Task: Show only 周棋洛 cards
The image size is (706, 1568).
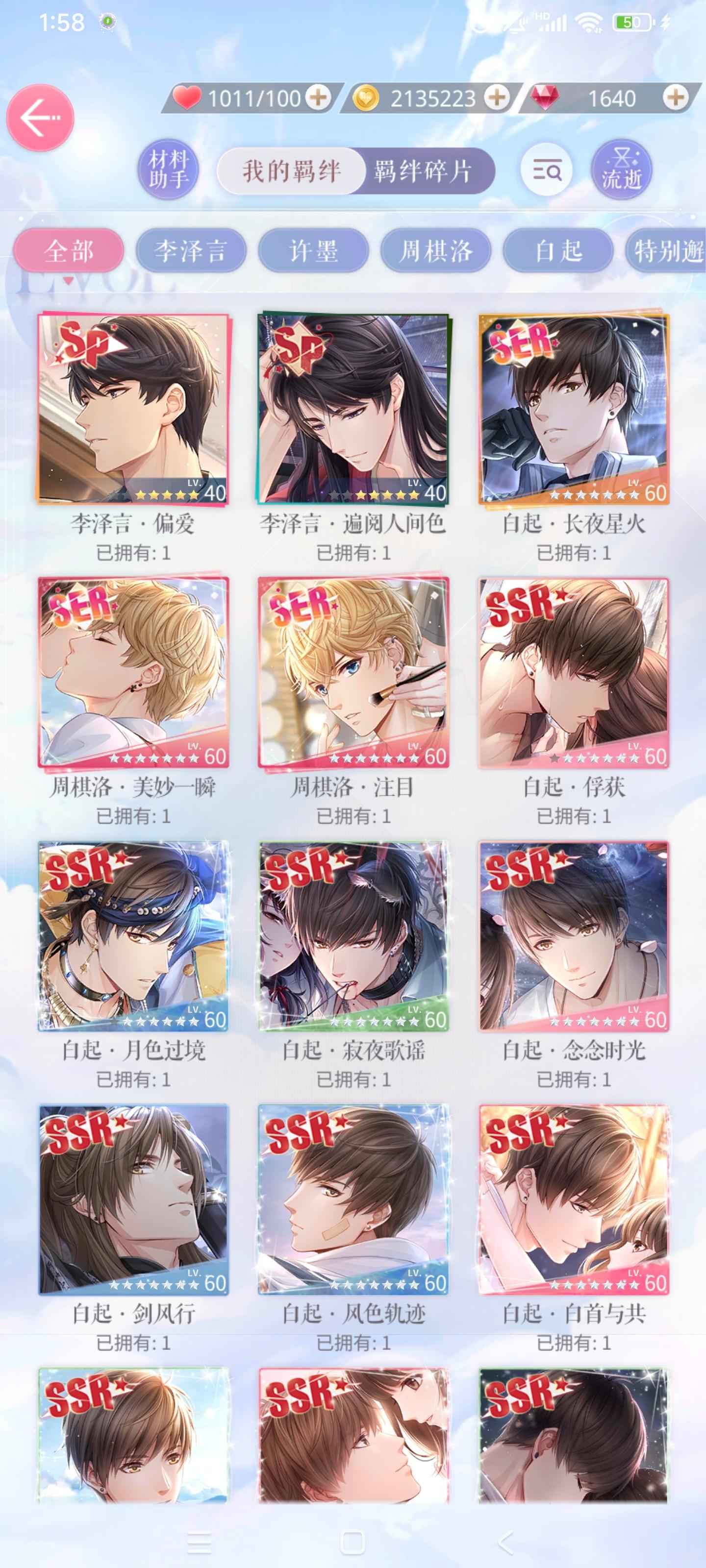Action: click(435, 250)
